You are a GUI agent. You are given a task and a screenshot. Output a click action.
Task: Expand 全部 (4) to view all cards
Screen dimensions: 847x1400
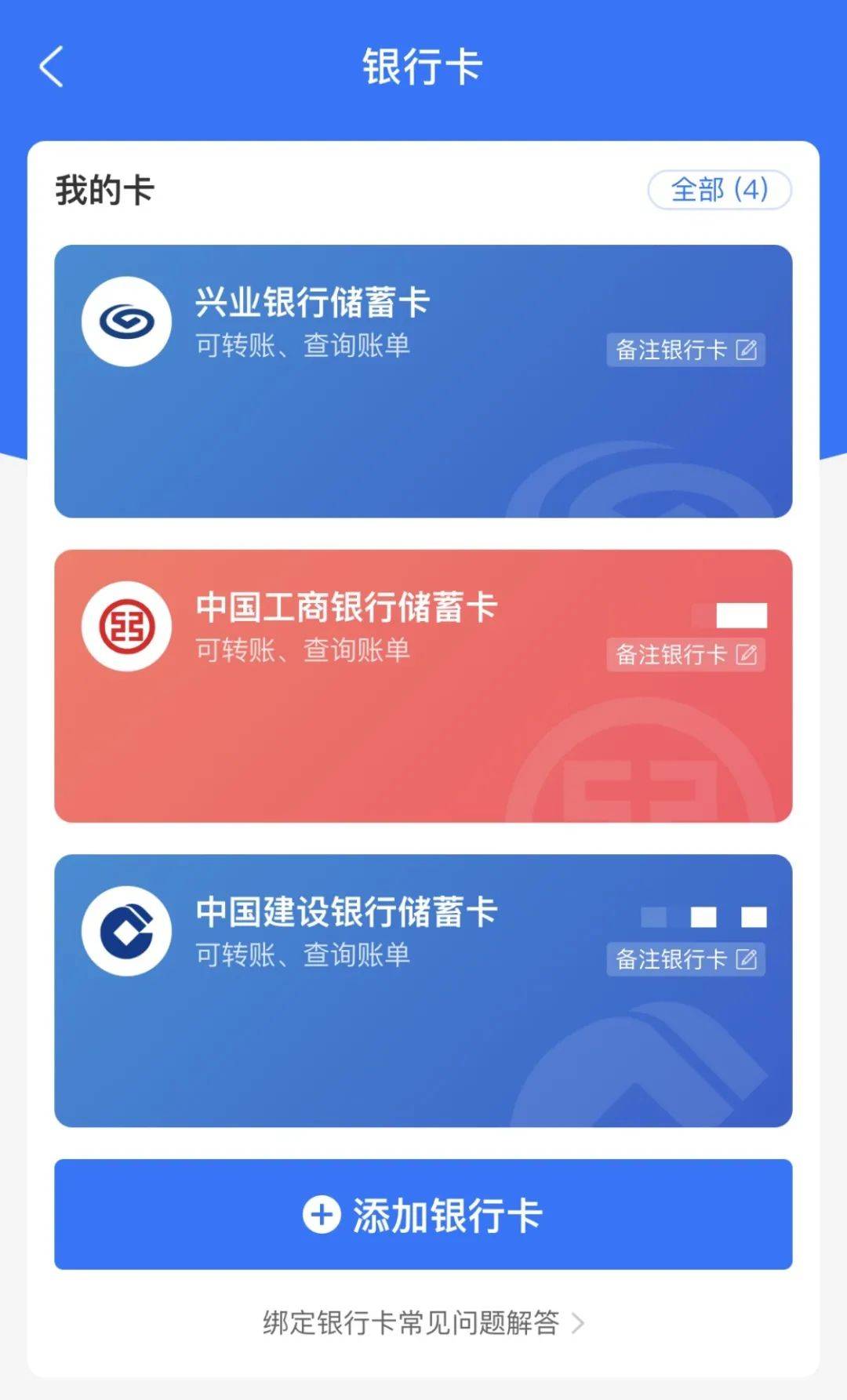(718, 190)
